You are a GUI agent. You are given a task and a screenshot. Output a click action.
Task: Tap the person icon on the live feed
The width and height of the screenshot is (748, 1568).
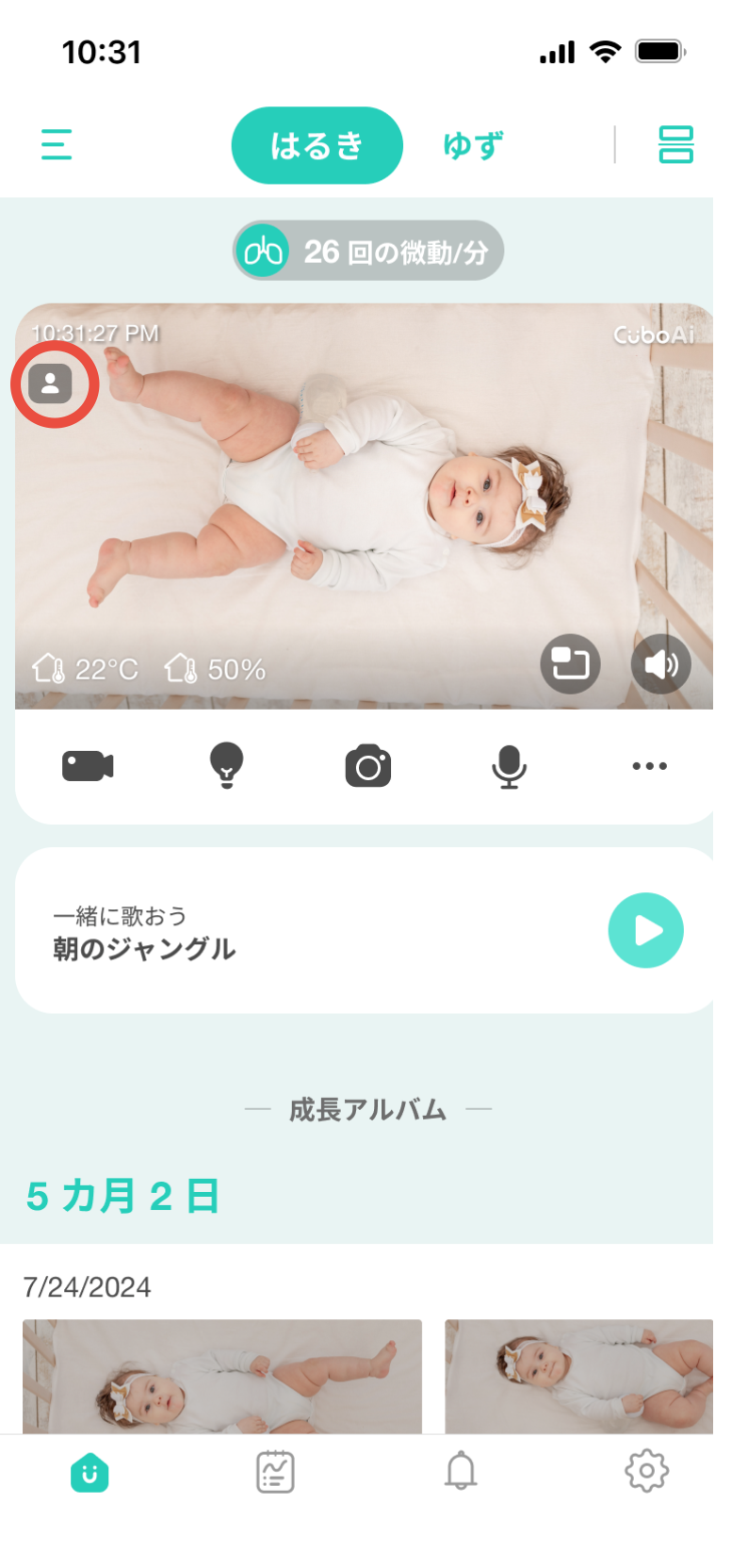[x=51, y=384]
